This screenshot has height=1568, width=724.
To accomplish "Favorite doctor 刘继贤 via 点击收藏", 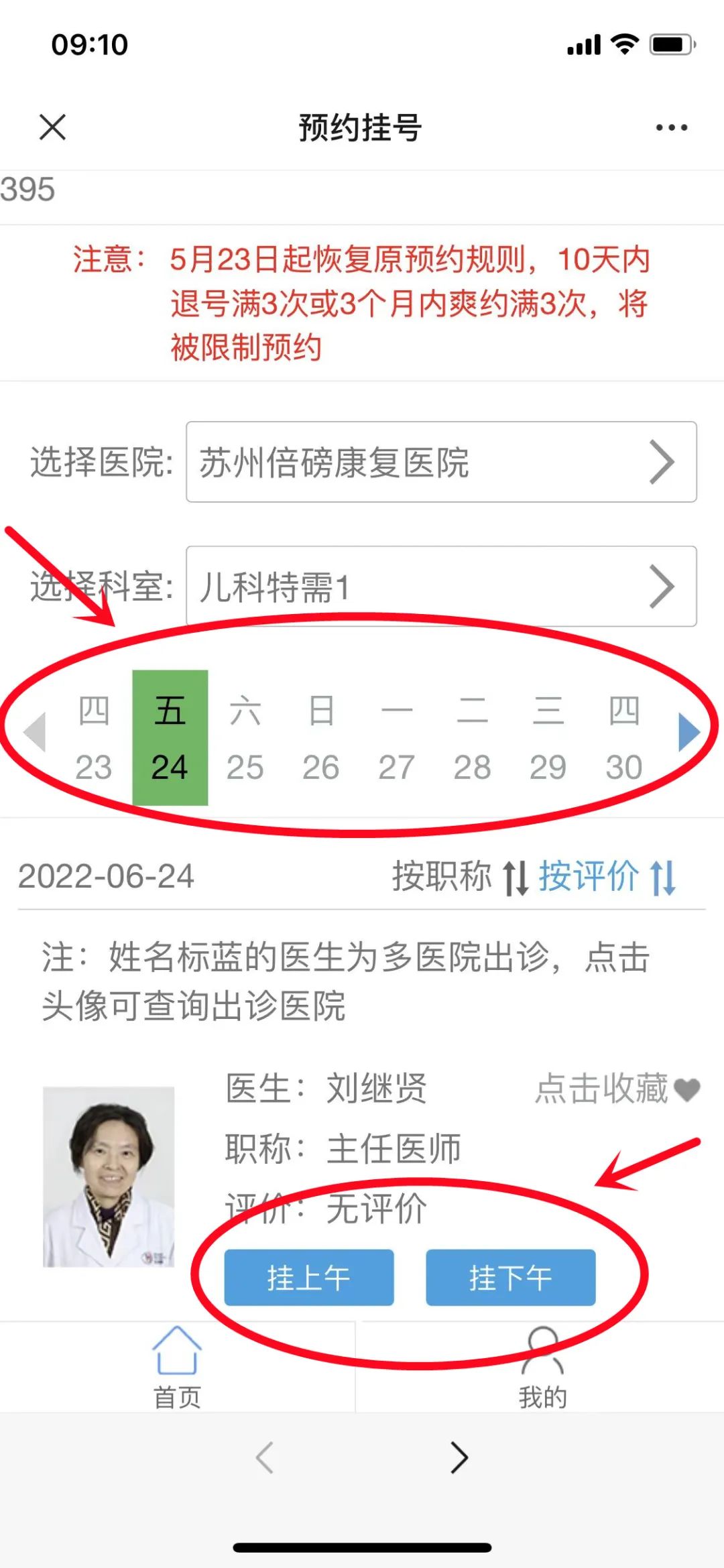I will [617, 1088].
